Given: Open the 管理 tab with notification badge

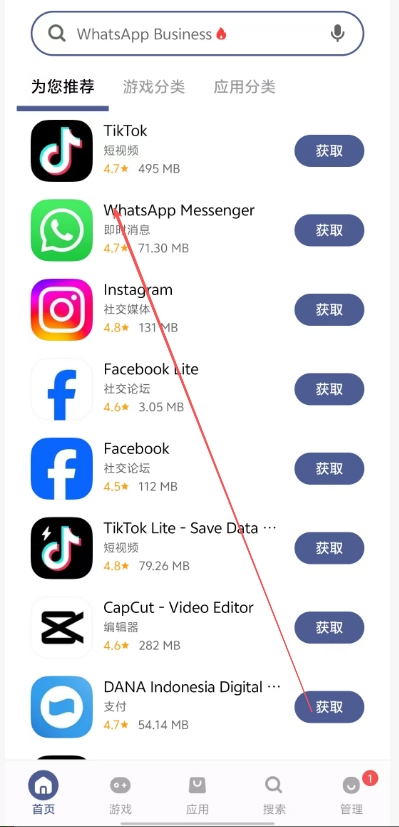Looking at the screenshot, I should [352, 795].
